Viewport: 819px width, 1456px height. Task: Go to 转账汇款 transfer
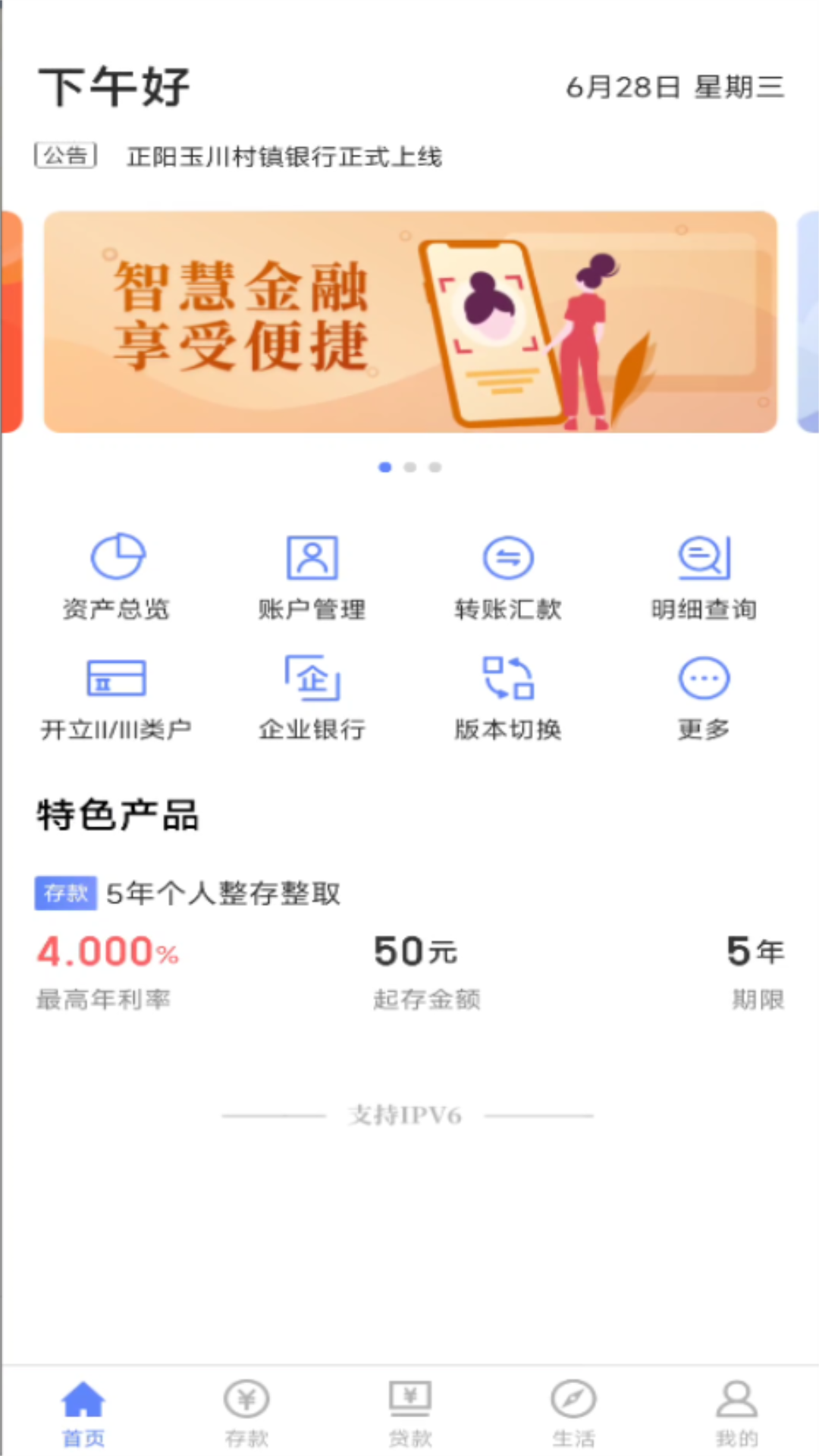coord(507,575)
